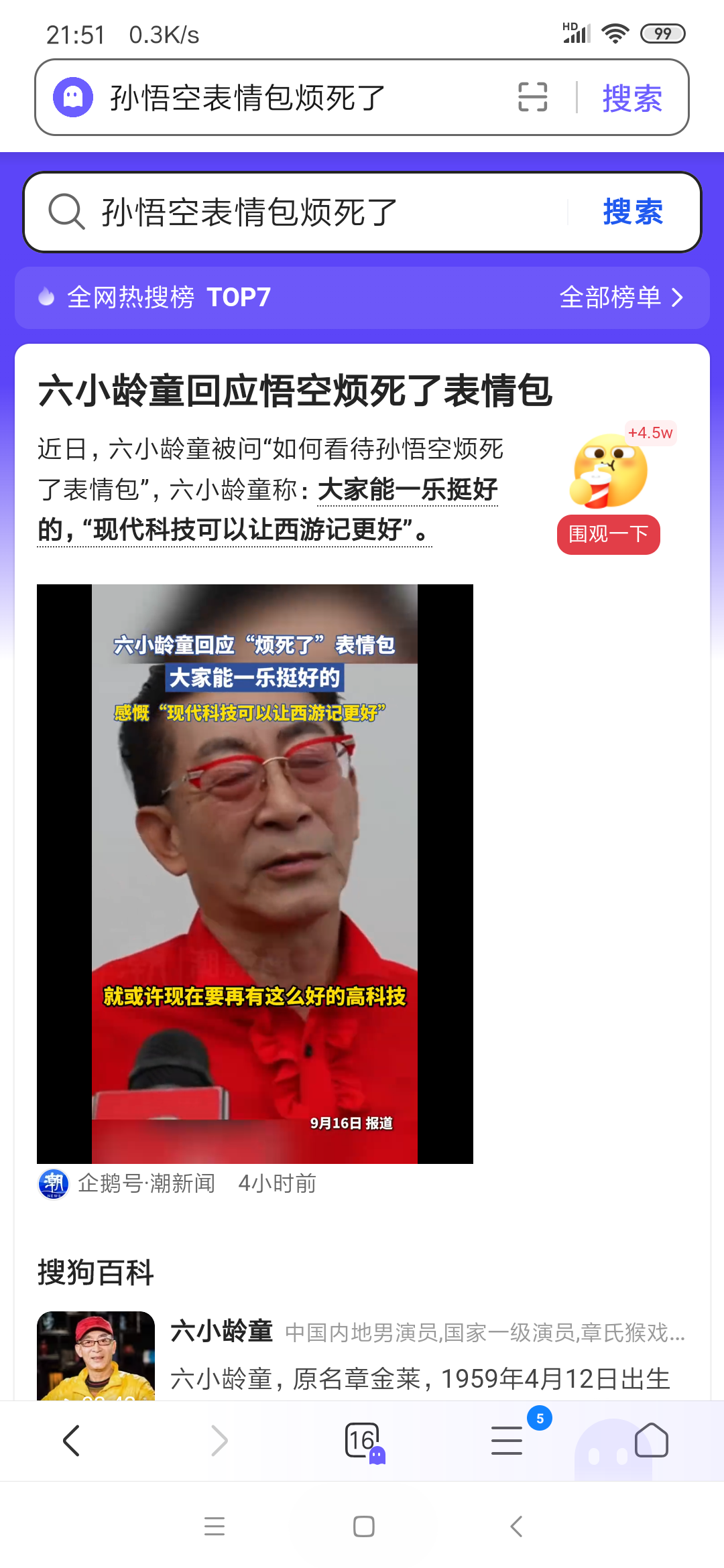View 全部榜单 full rankings

pos(621,298)
